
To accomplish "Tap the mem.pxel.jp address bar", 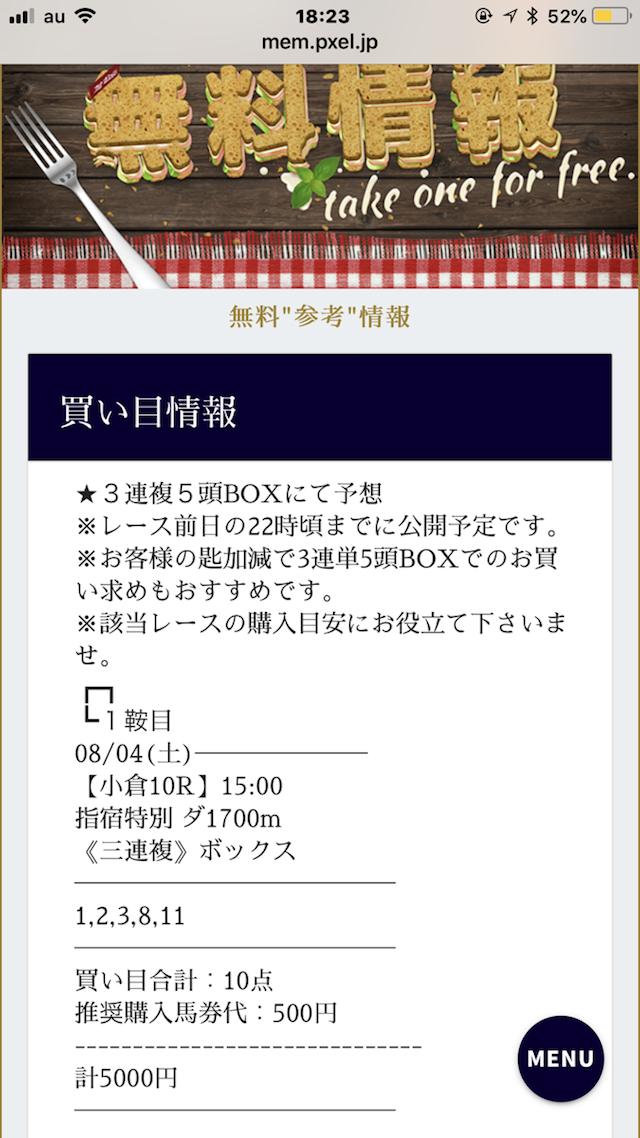I will pos(320,44).
